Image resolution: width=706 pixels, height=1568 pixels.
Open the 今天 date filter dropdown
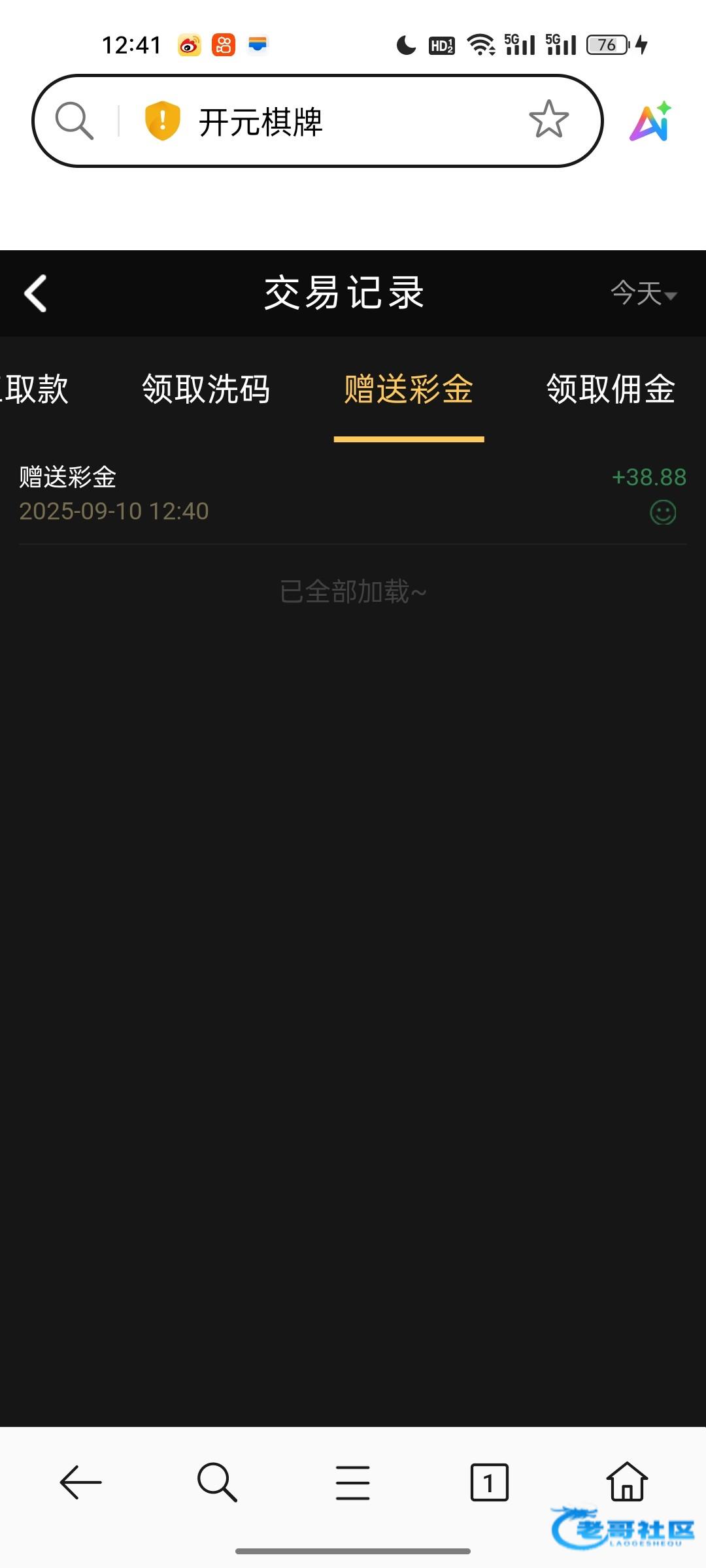point(643,293)
